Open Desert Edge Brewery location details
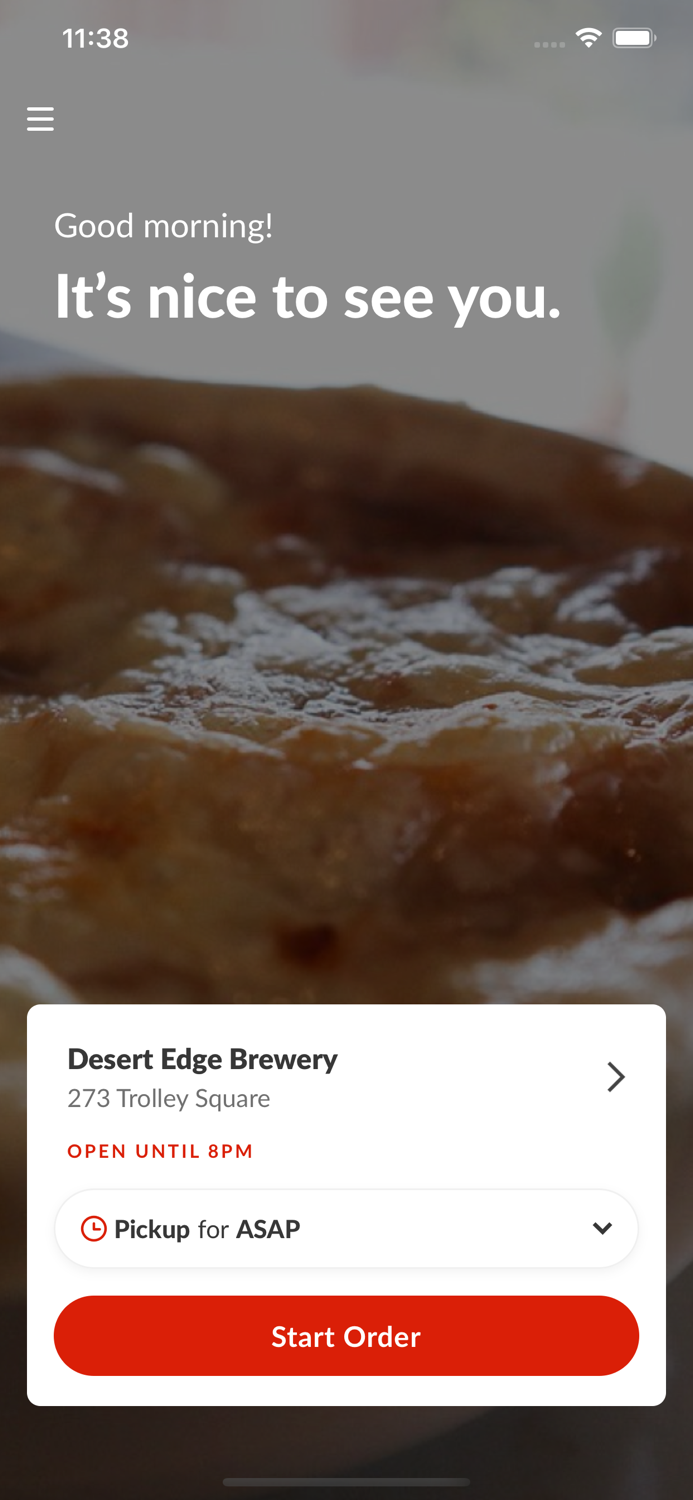Screen dimensions: 693x1500 [346, 1078]
